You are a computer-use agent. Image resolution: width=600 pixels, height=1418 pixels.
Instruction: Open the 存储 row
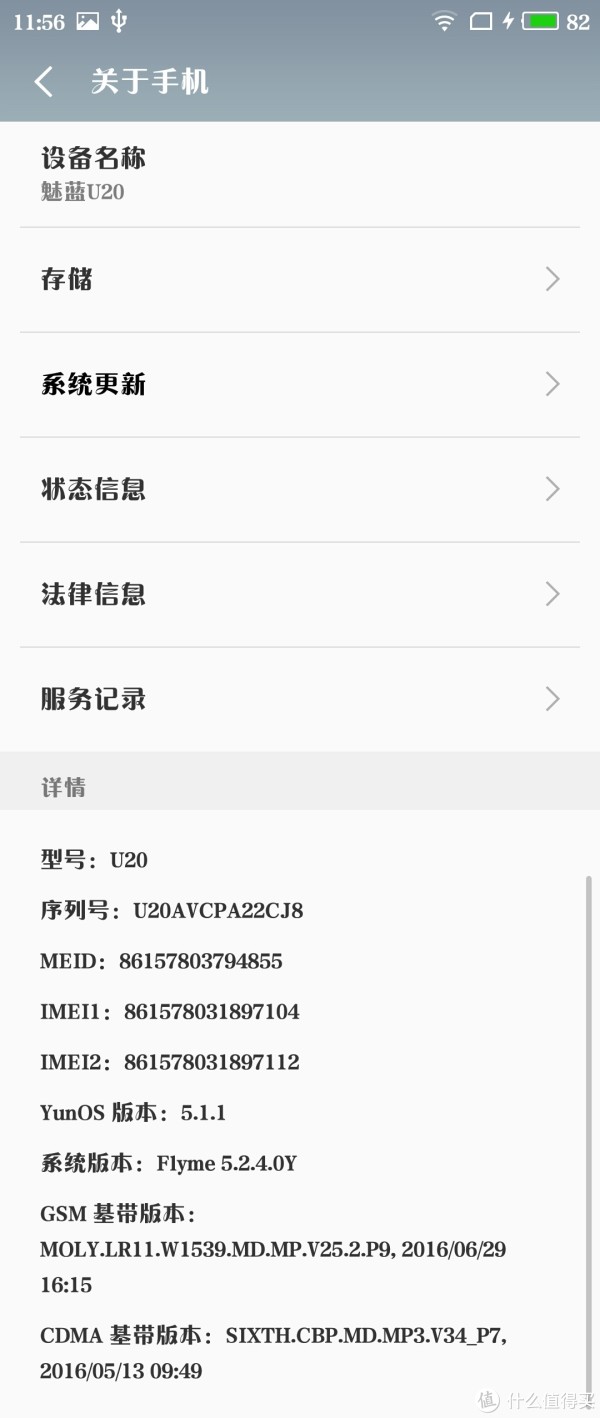click(x=300, y=279)
